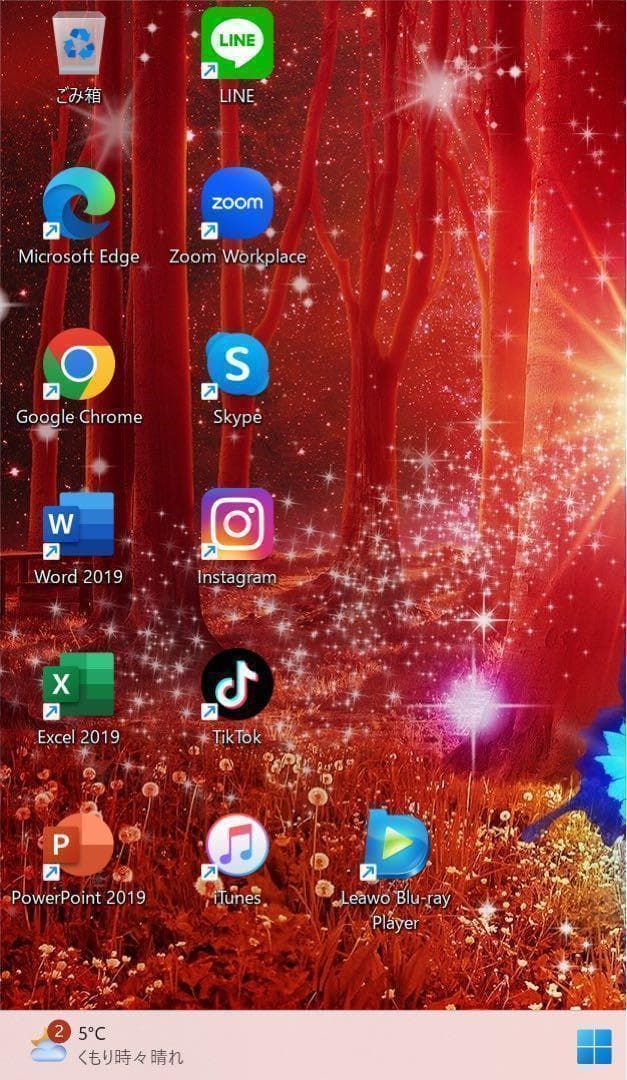The height and width of the screenshot is (1080, 627).
Task: Open iTunes
Action: pyautogui.click(x=237, y=845)
